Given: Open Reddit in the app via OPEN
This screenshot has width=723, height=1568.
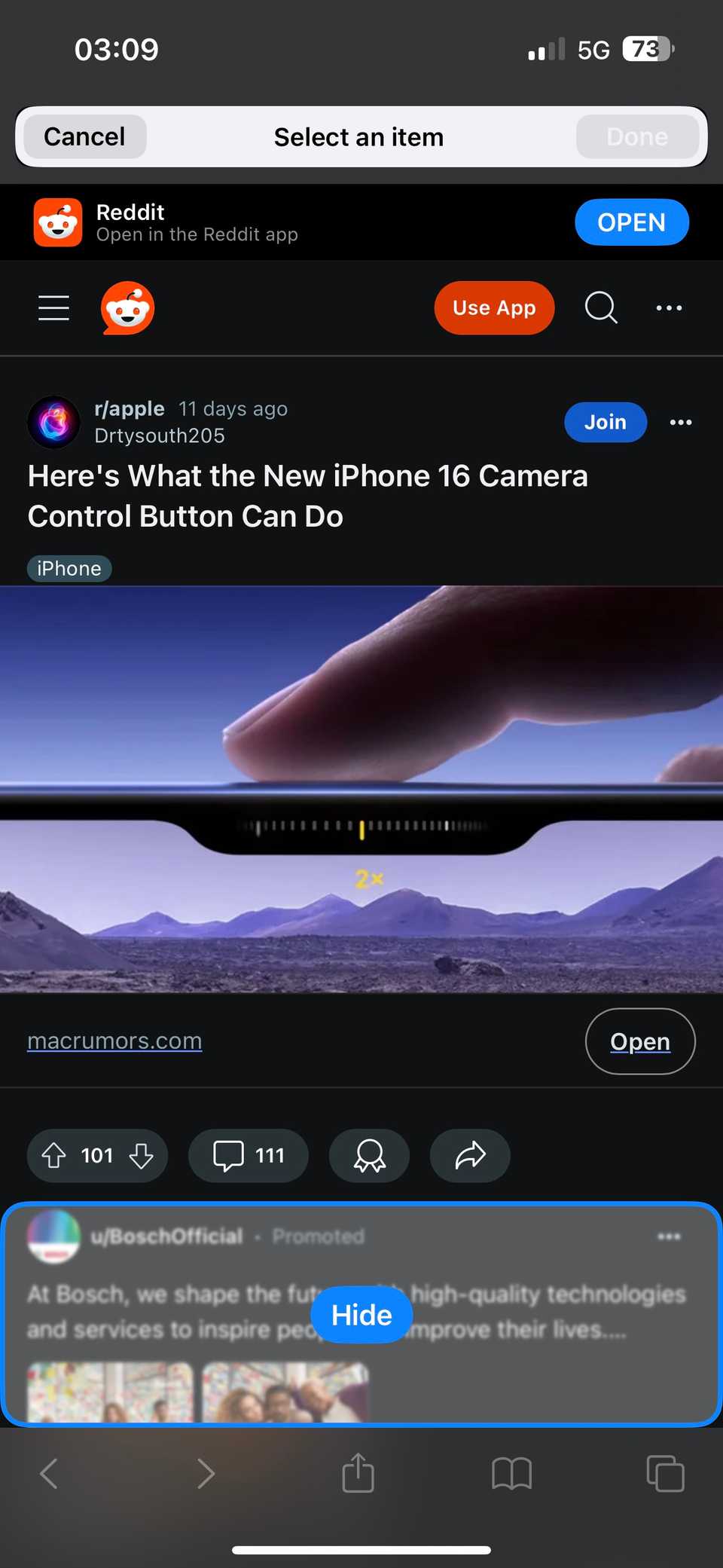Looking at the screenshot, I should pyautogui.click(x=631, y=222).
